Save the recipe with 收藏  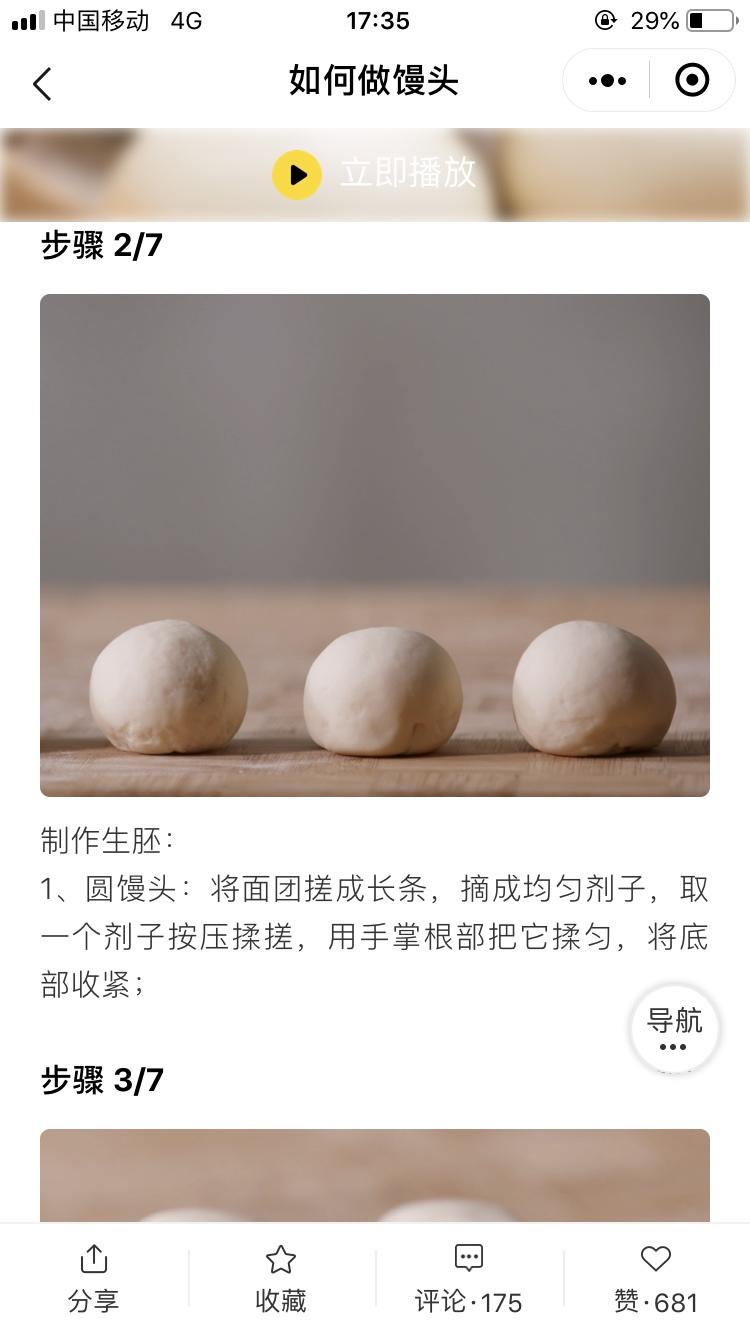tap(281, 1279)
